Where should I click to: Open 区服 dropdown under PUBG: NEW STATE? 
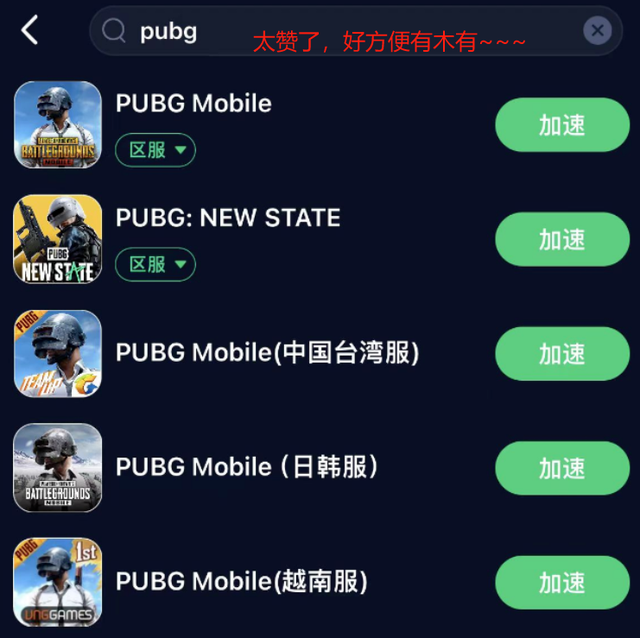tap(156, 264)
